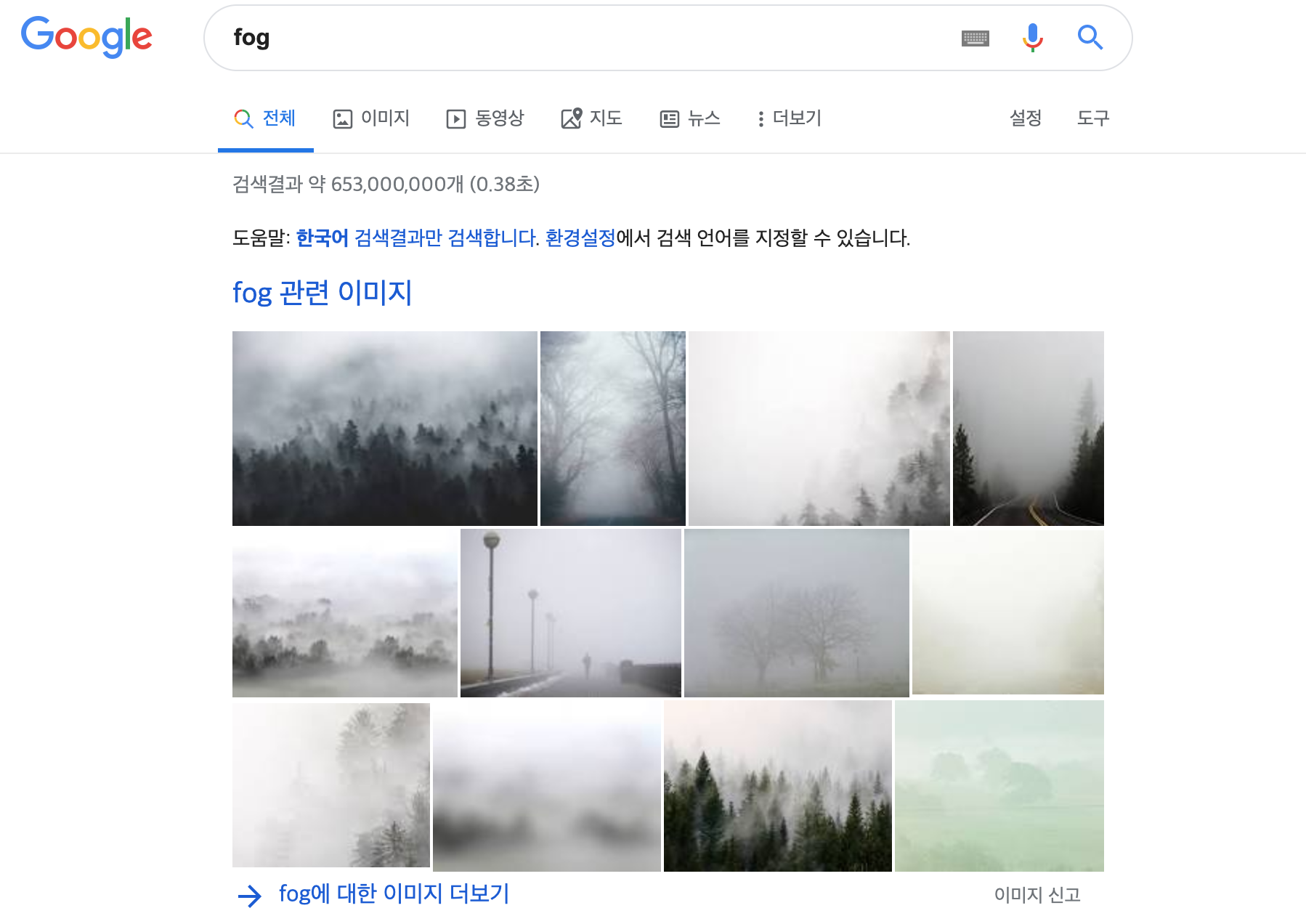Expand the 더보기 menu
Screen dimensions: 1306x924
tap(789, 118)
